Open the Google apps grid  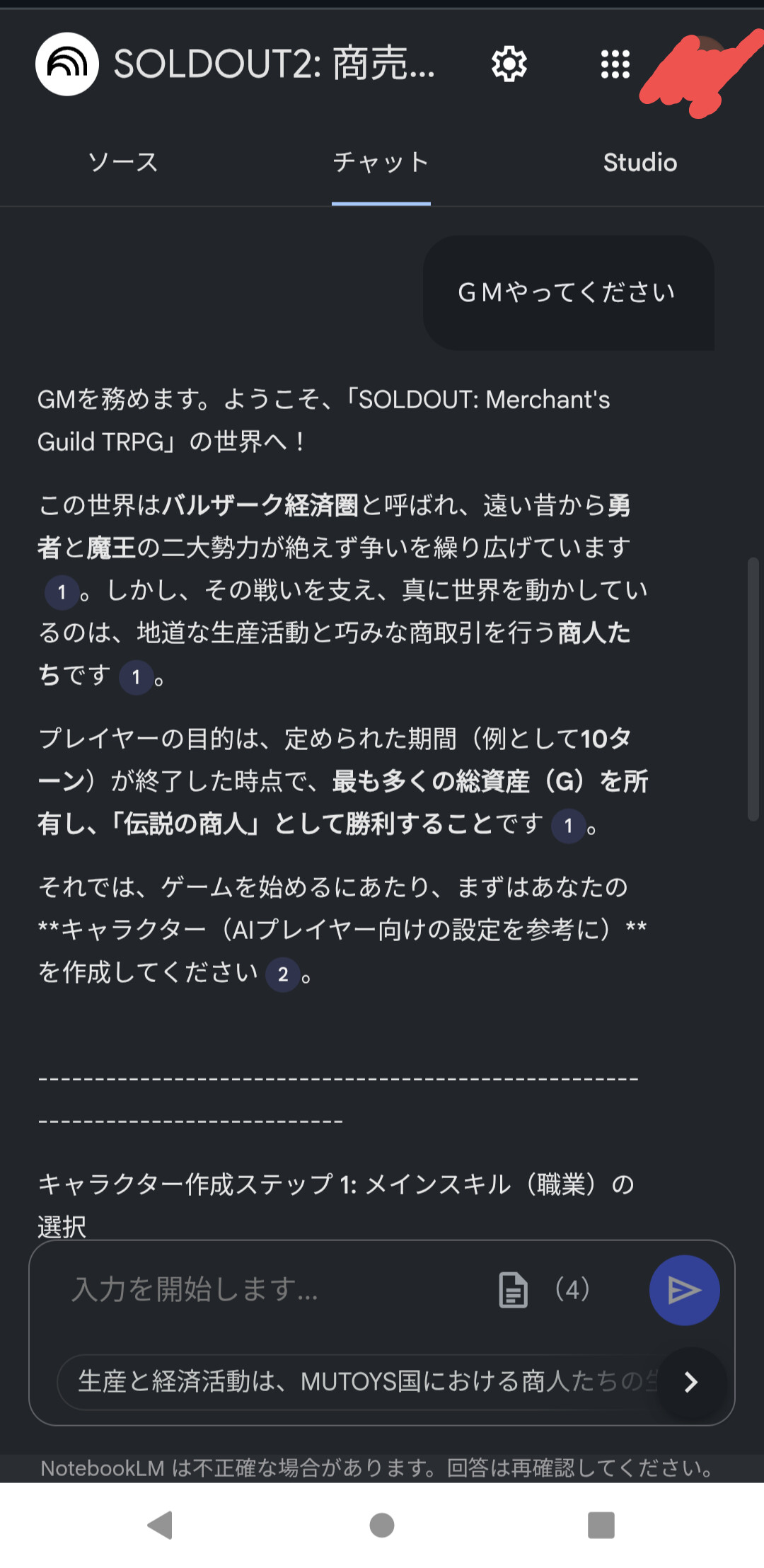pyautogui.click(x=615, y=64)
